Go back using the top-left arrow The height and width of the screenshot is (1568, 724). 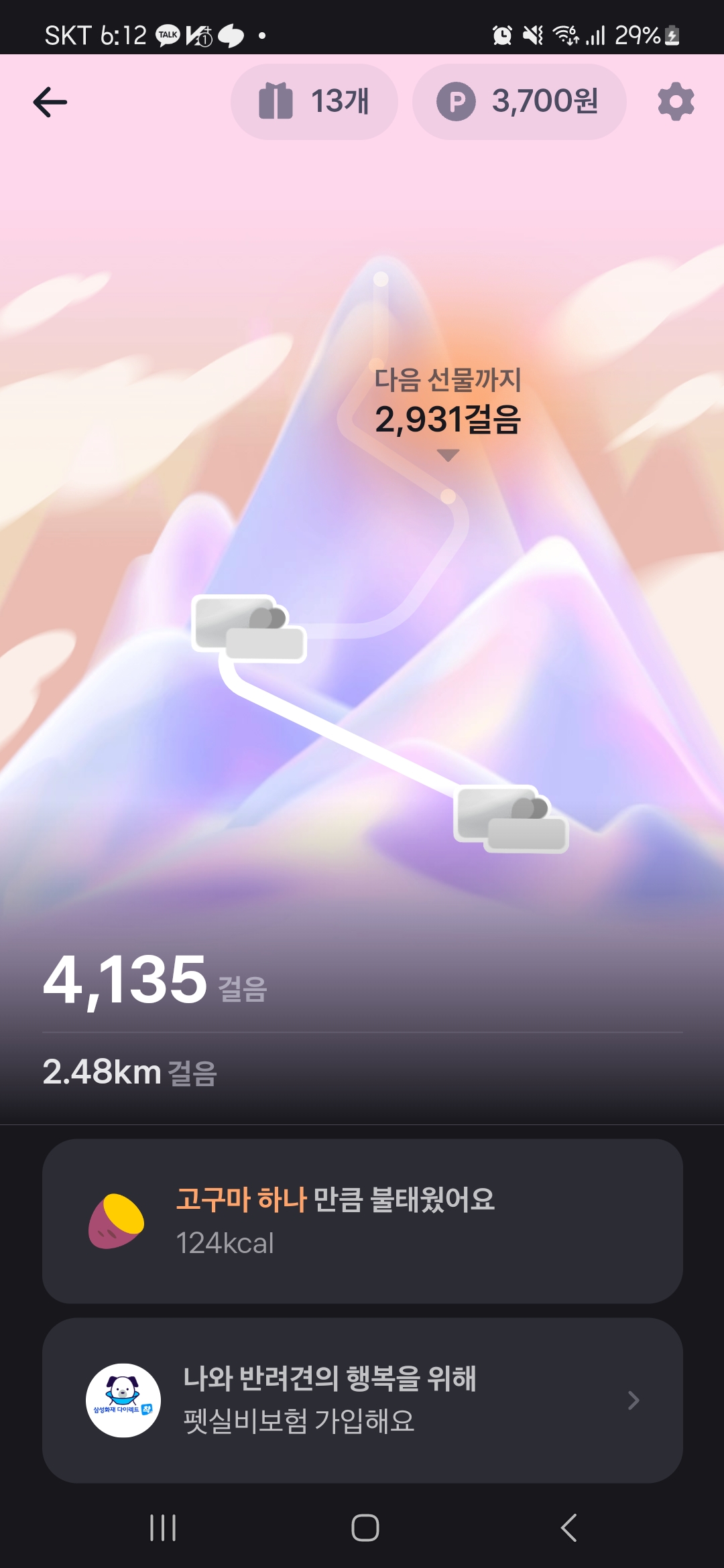tap(50, 103)
